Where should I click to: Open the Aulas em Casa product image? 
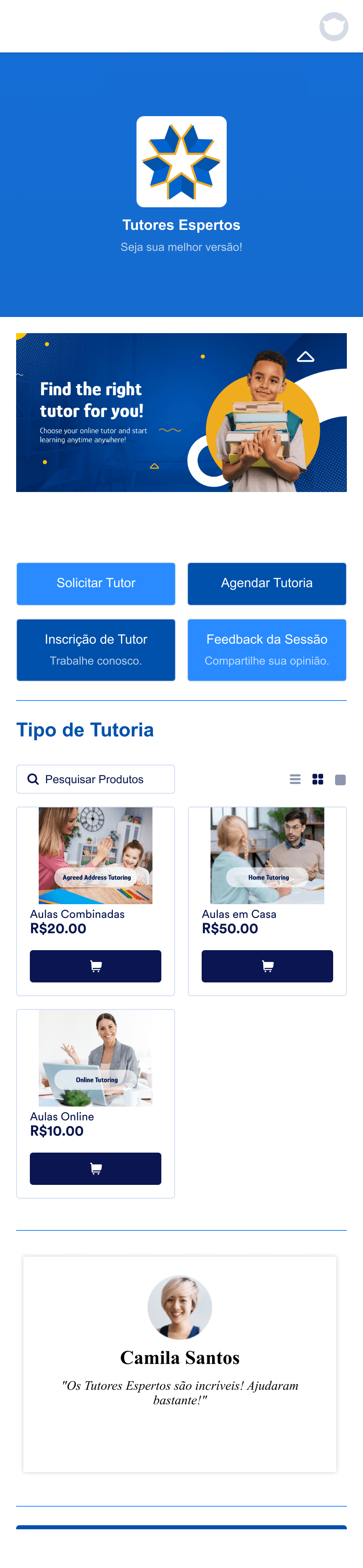(267, 855)
